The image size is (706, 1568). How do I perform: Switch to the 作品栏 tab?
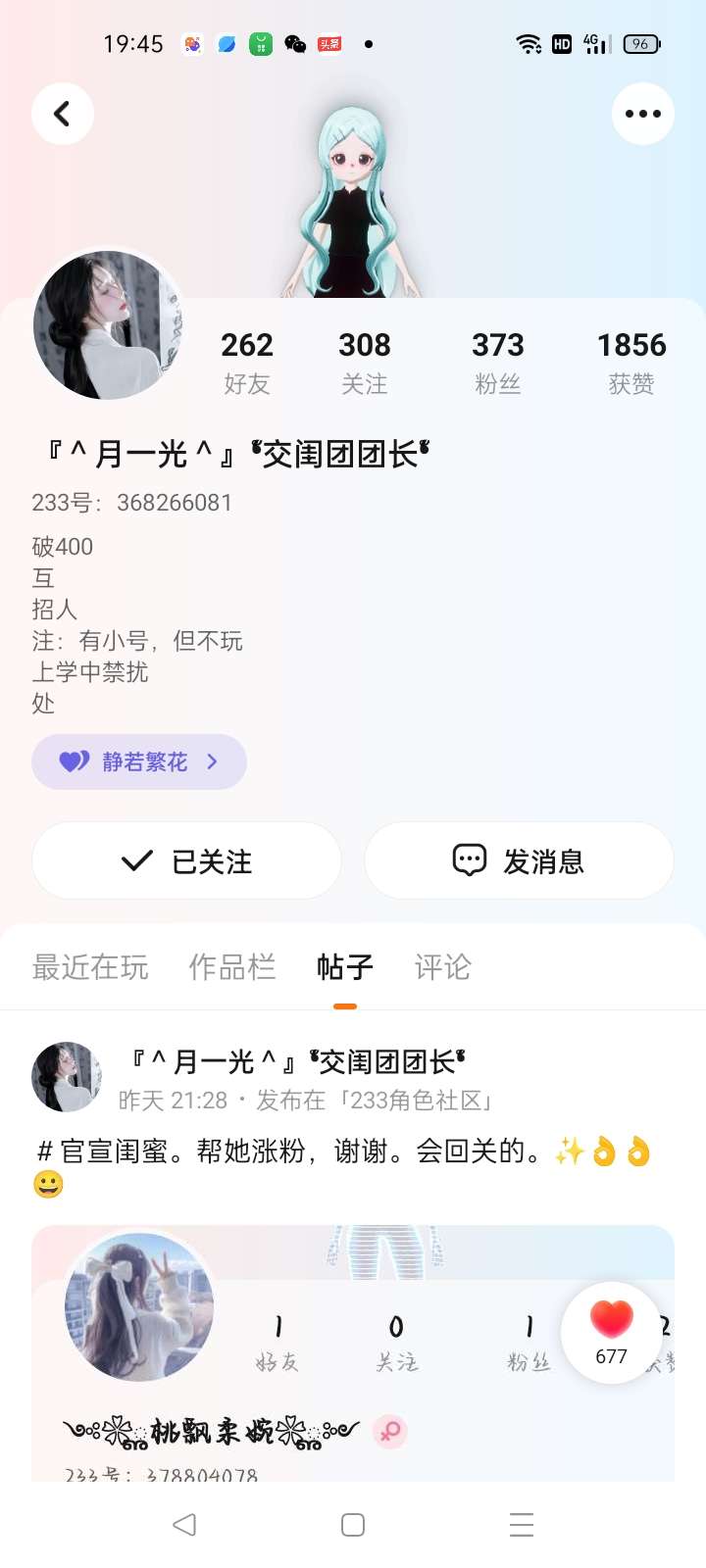[x=231, y=967]
